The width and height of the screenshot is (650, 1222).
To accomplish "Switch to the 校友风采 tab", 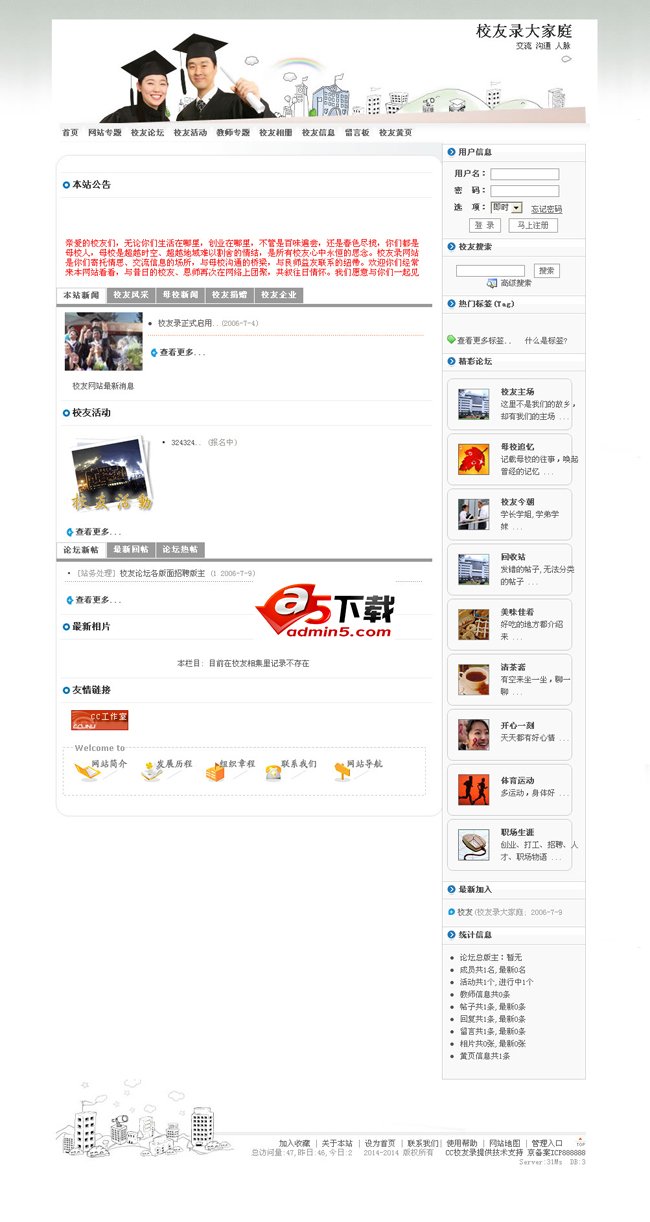I will click(131, 296).
